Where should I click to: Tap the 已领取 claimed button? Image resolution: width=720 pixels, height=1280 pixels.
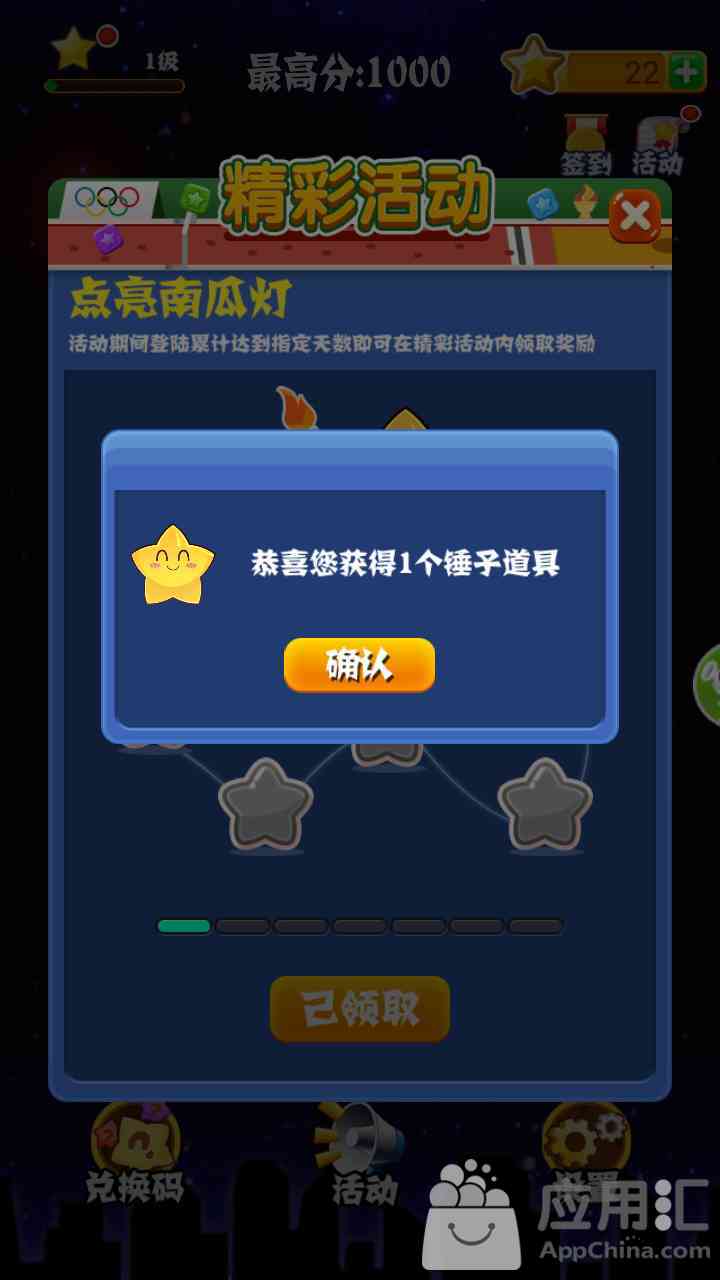pos(359,1009)
